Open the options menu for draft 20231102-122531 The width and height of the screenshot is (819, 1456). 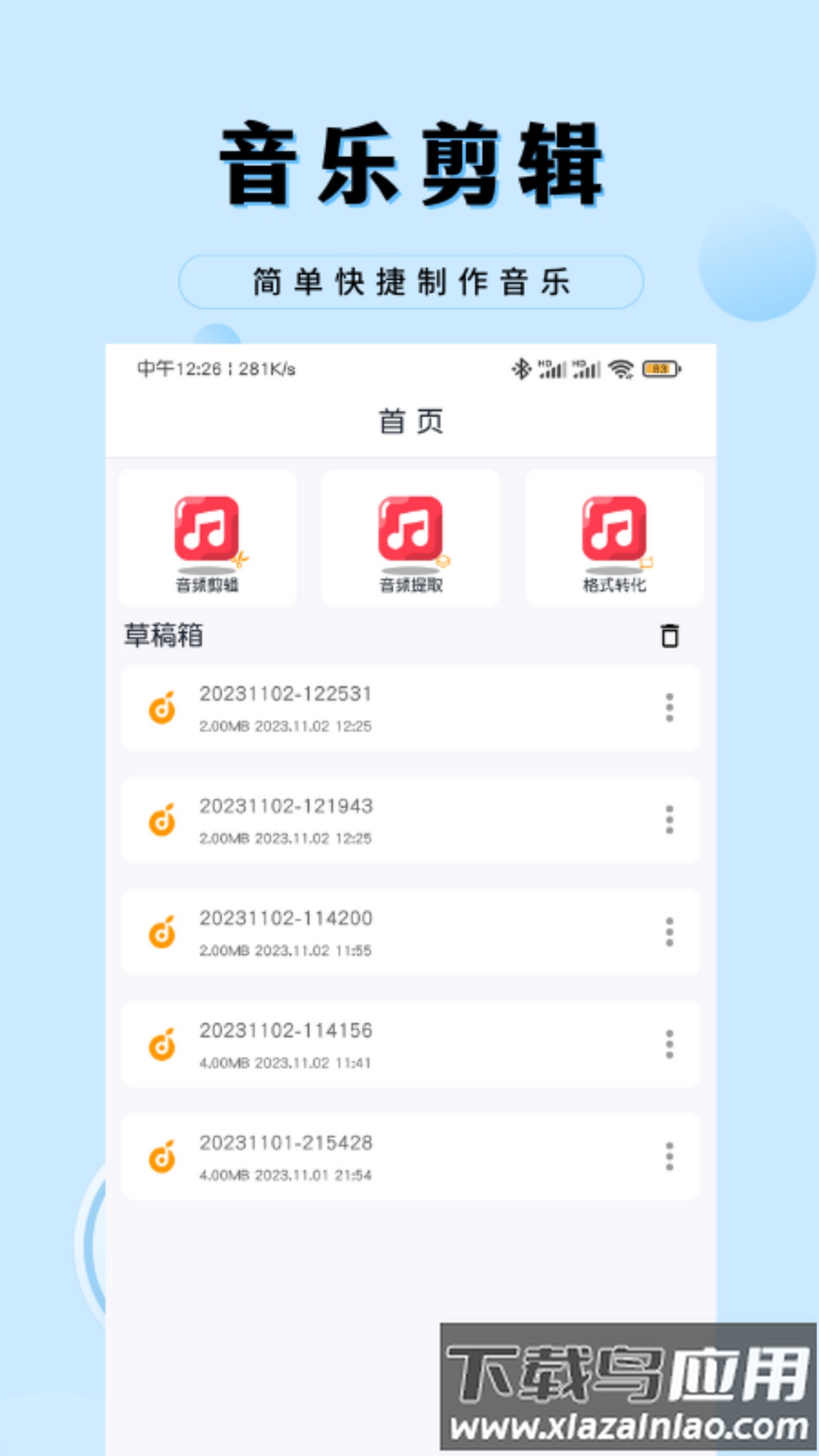point(668,708)
